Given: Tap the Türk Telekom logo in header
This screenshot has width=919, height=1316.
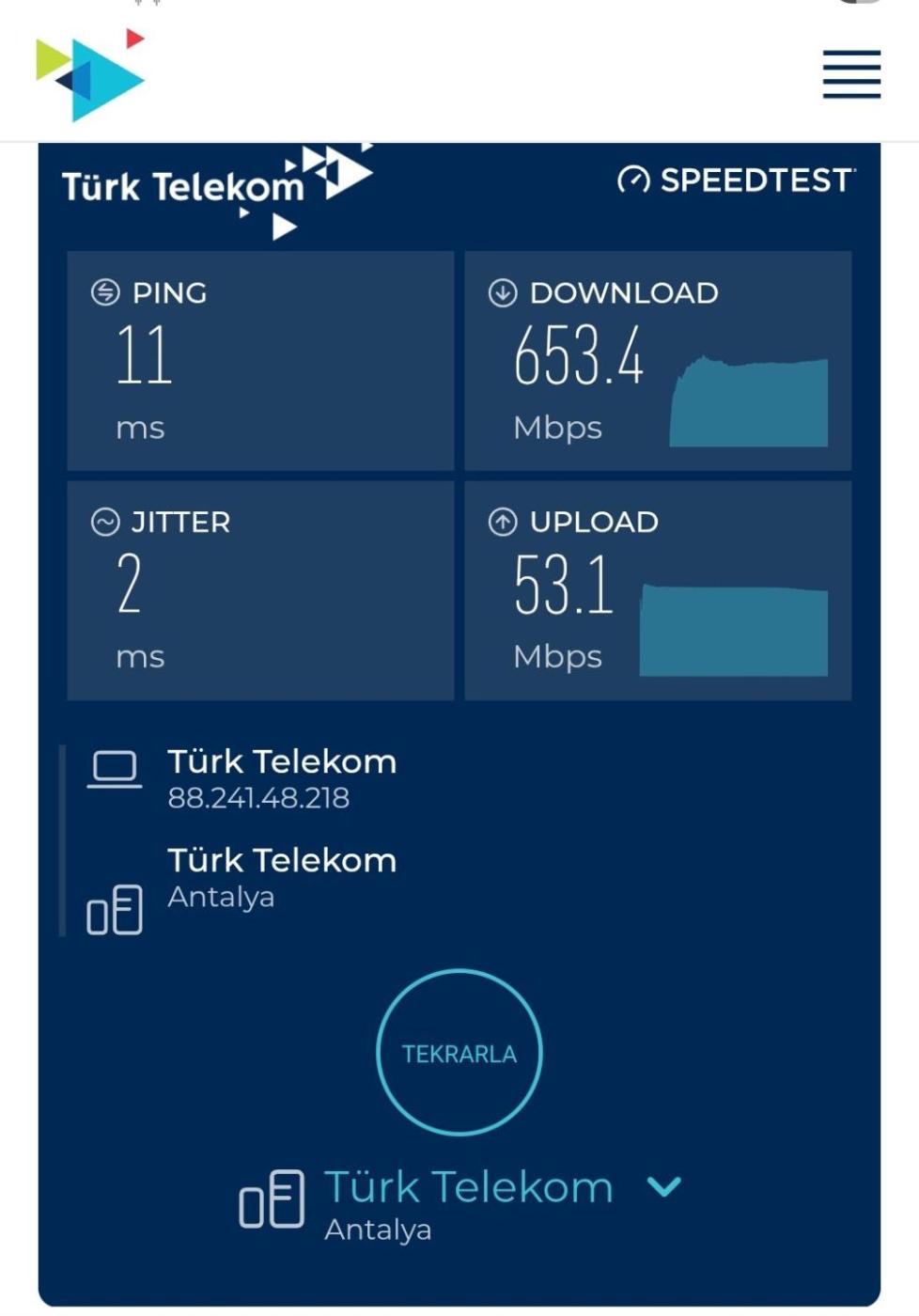Looking at the screenshot, I should click(90, 74).
